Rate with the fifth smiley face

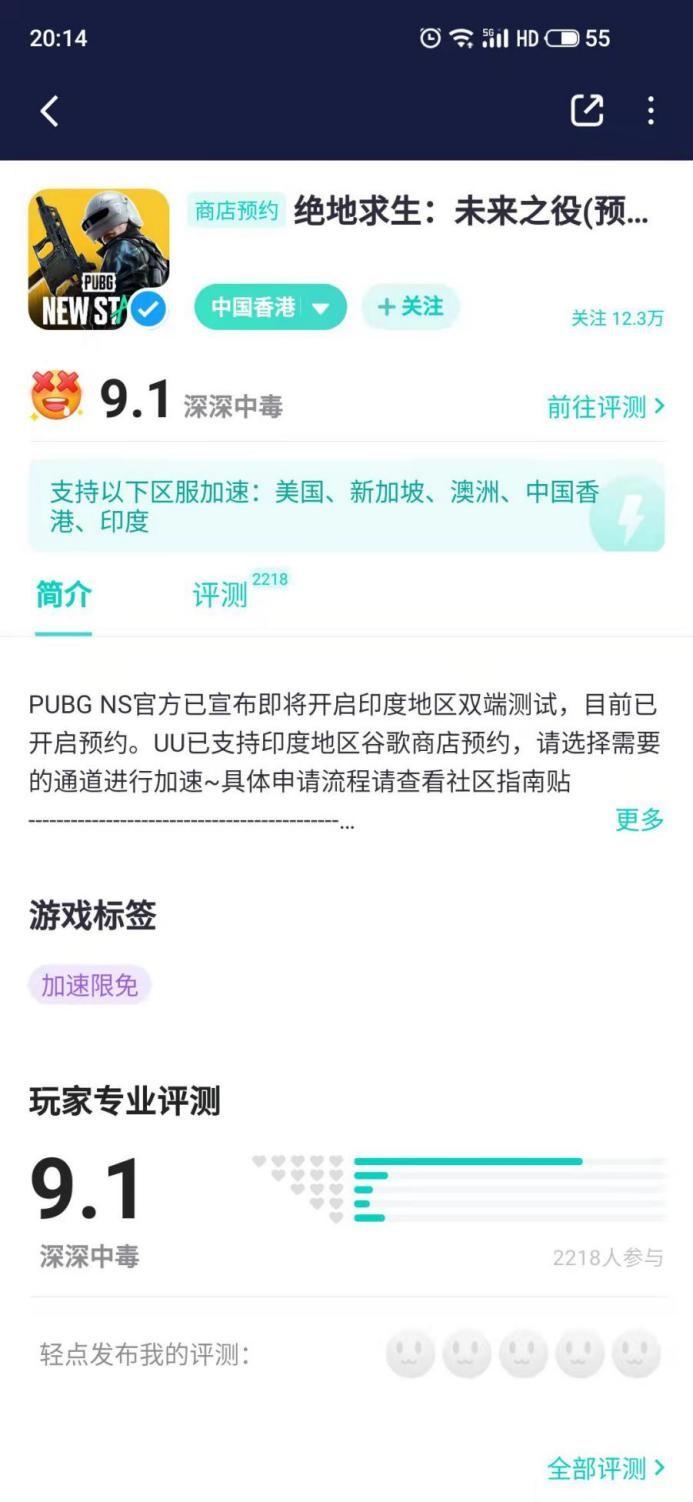tap(636, 1354)
